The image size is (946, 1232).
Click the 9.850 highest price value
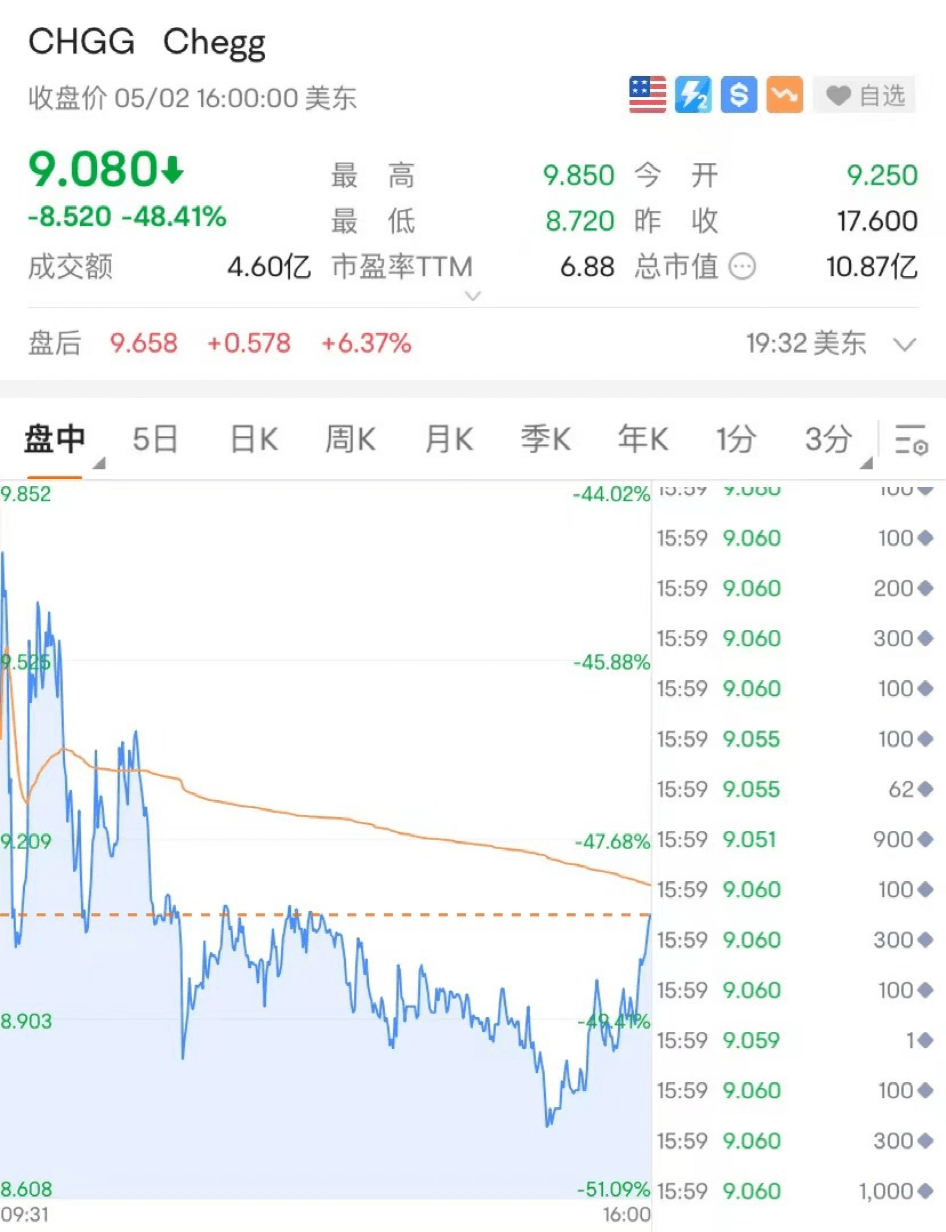coord(578,175)
